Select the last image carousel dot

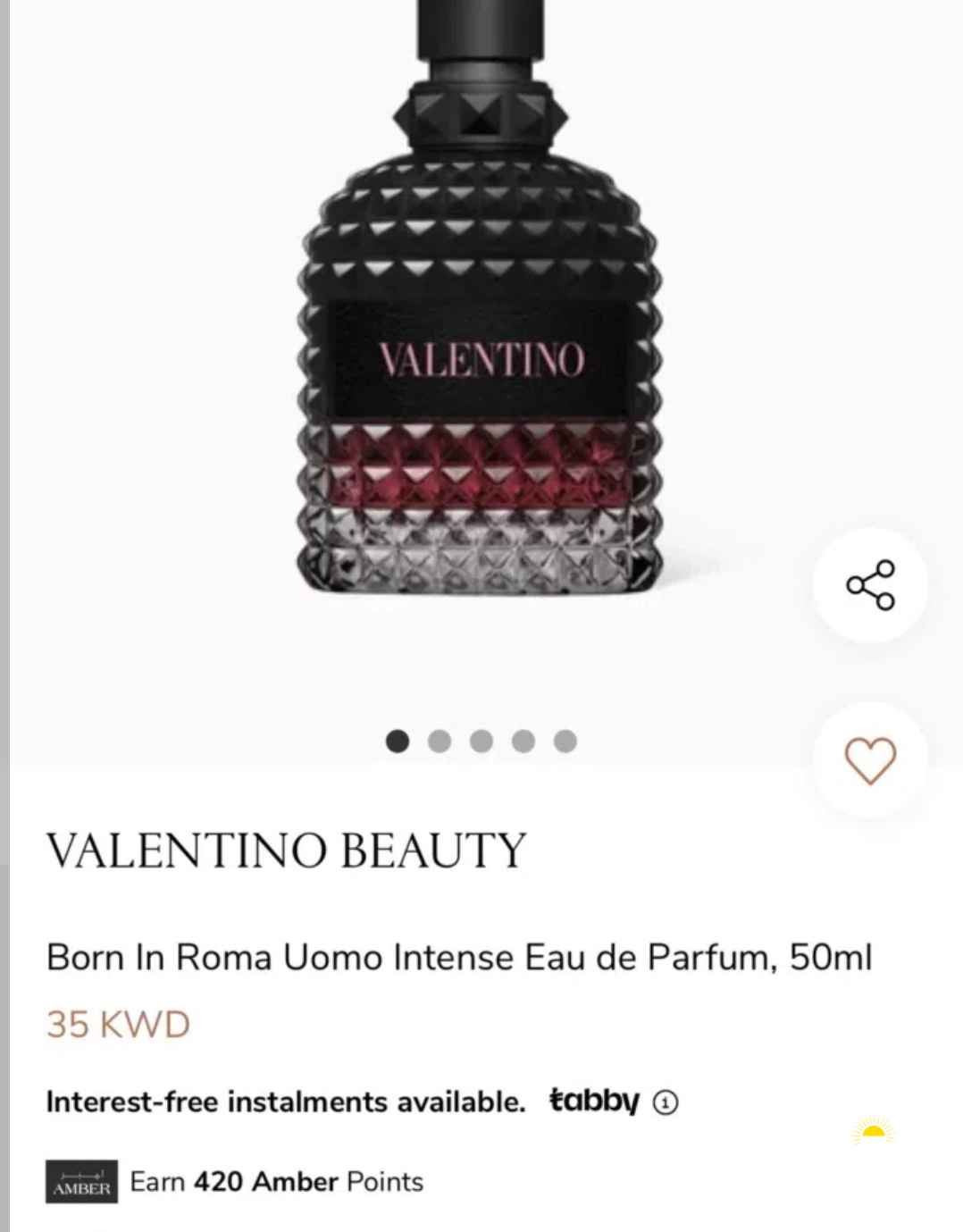[x=563, y=741]
